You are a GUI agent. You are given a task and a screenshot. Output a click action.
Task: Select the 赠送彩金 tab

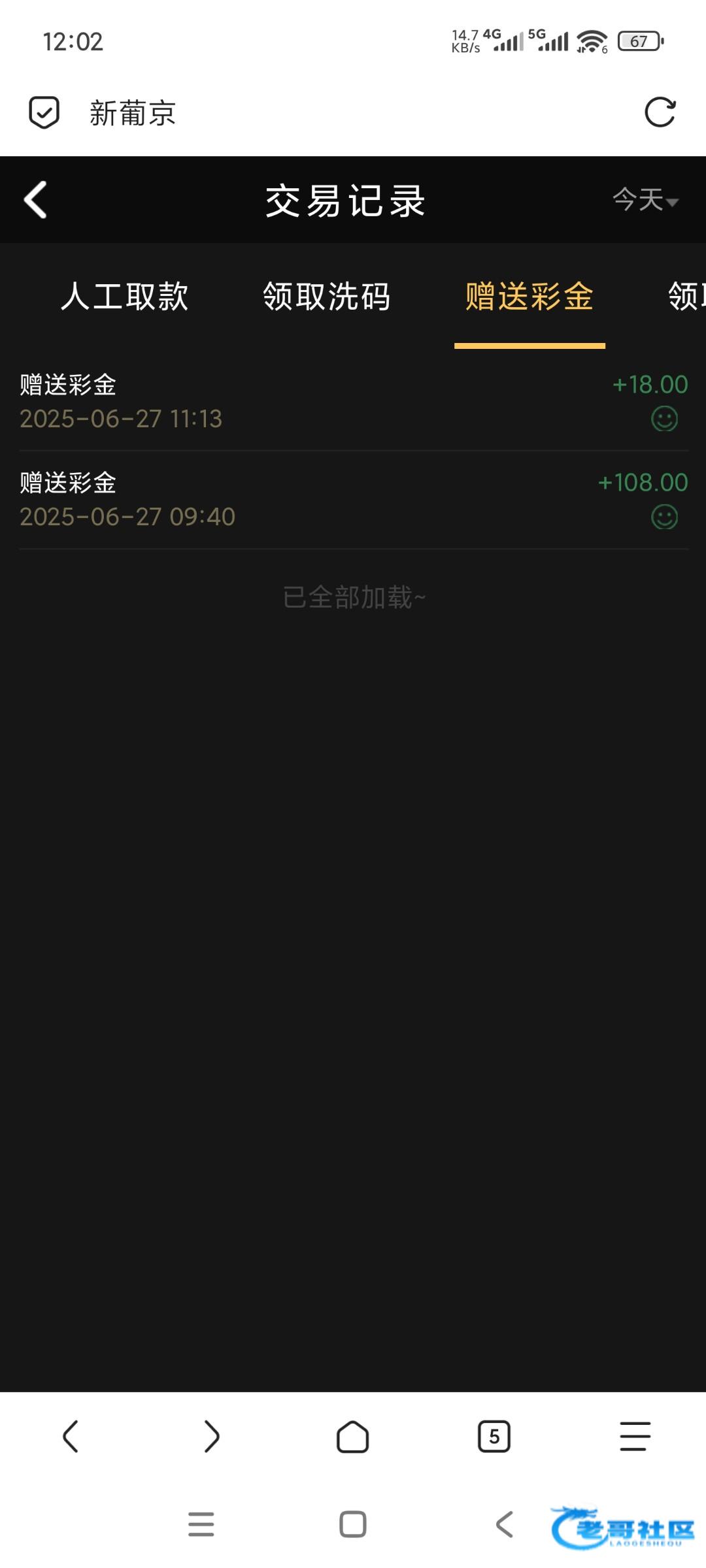[x=529, y=297]
